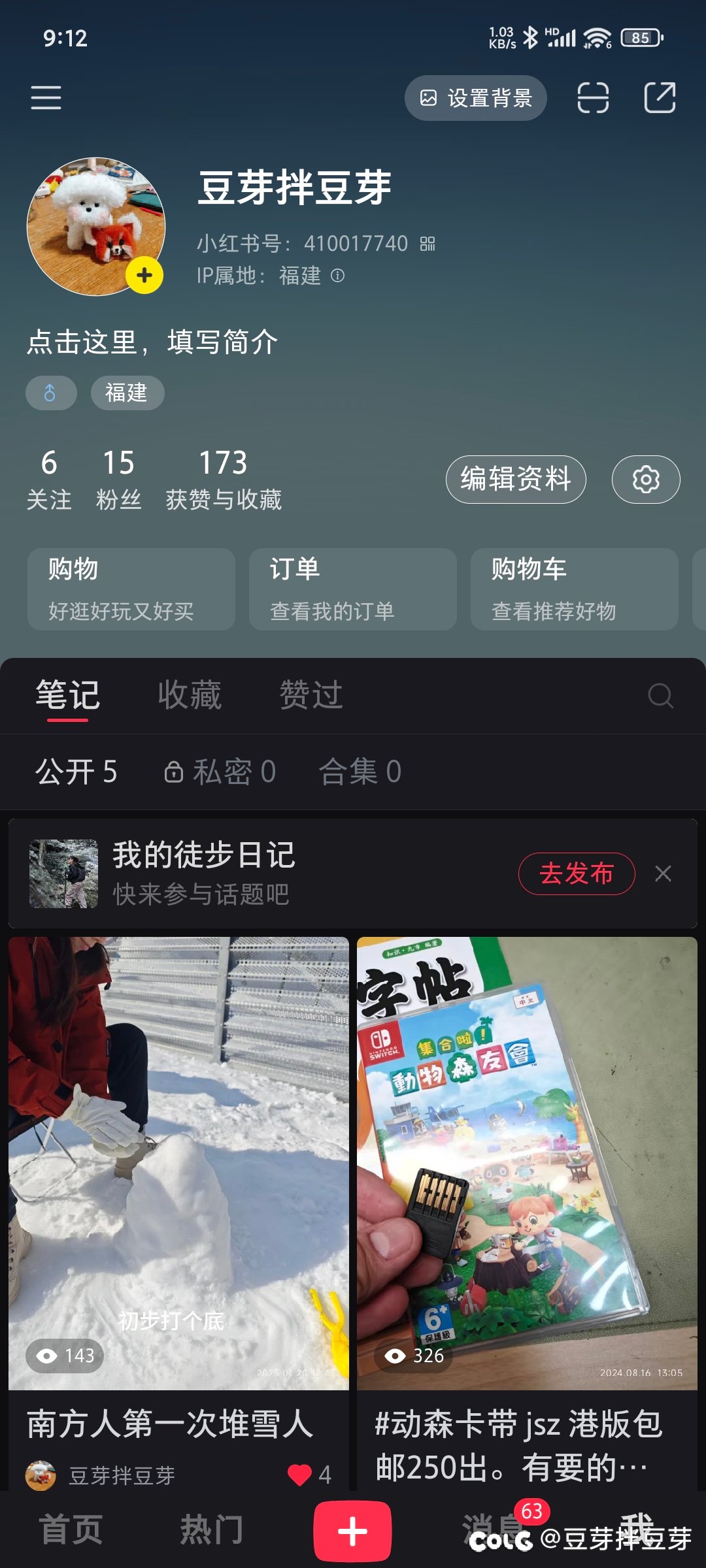This screenshot has height=1568, width=706.
Task: Tap the 设置背景 button
Action: 476,98
